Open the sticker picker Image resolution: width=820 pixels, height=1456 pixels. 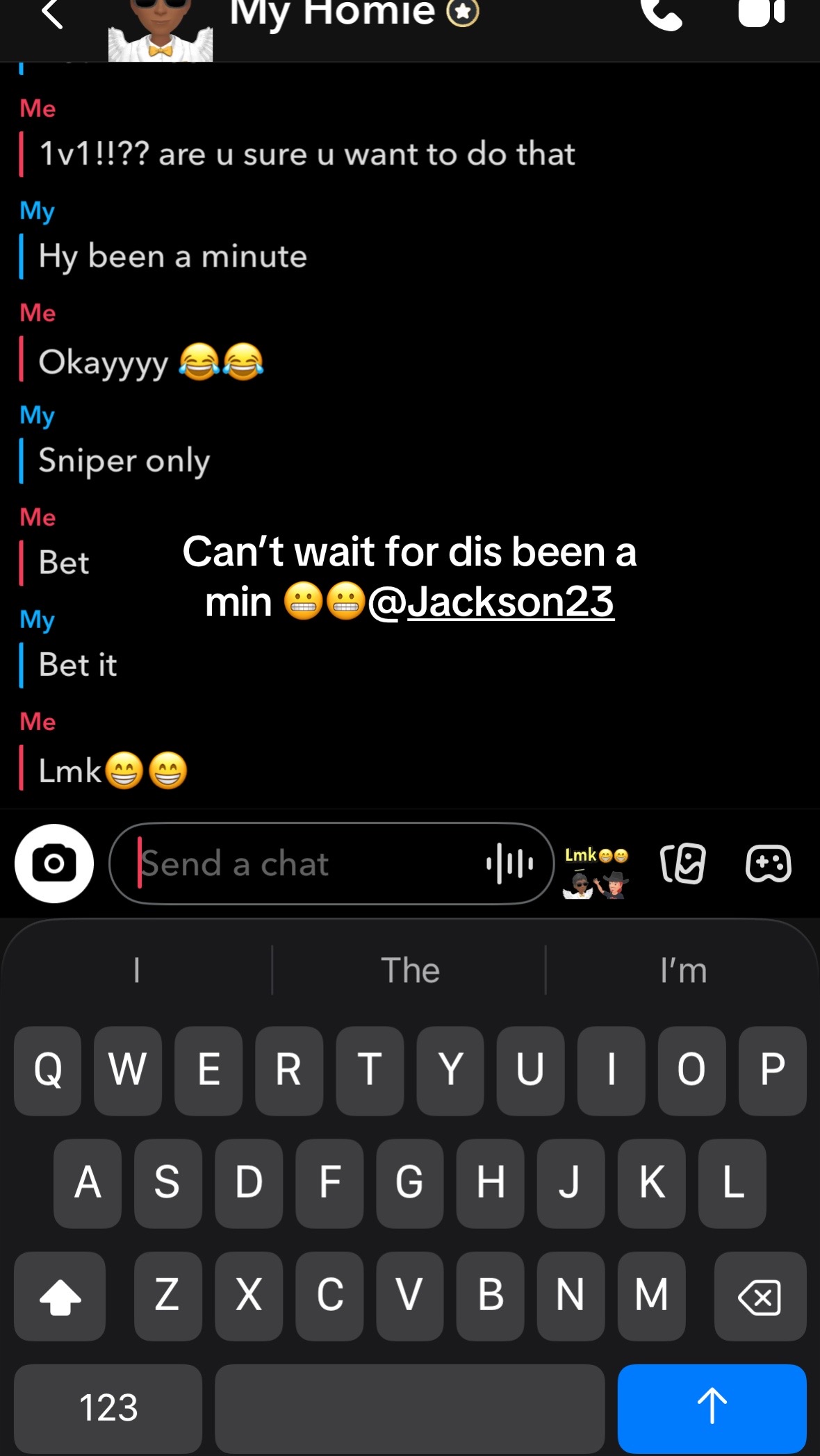pos(682,863)
